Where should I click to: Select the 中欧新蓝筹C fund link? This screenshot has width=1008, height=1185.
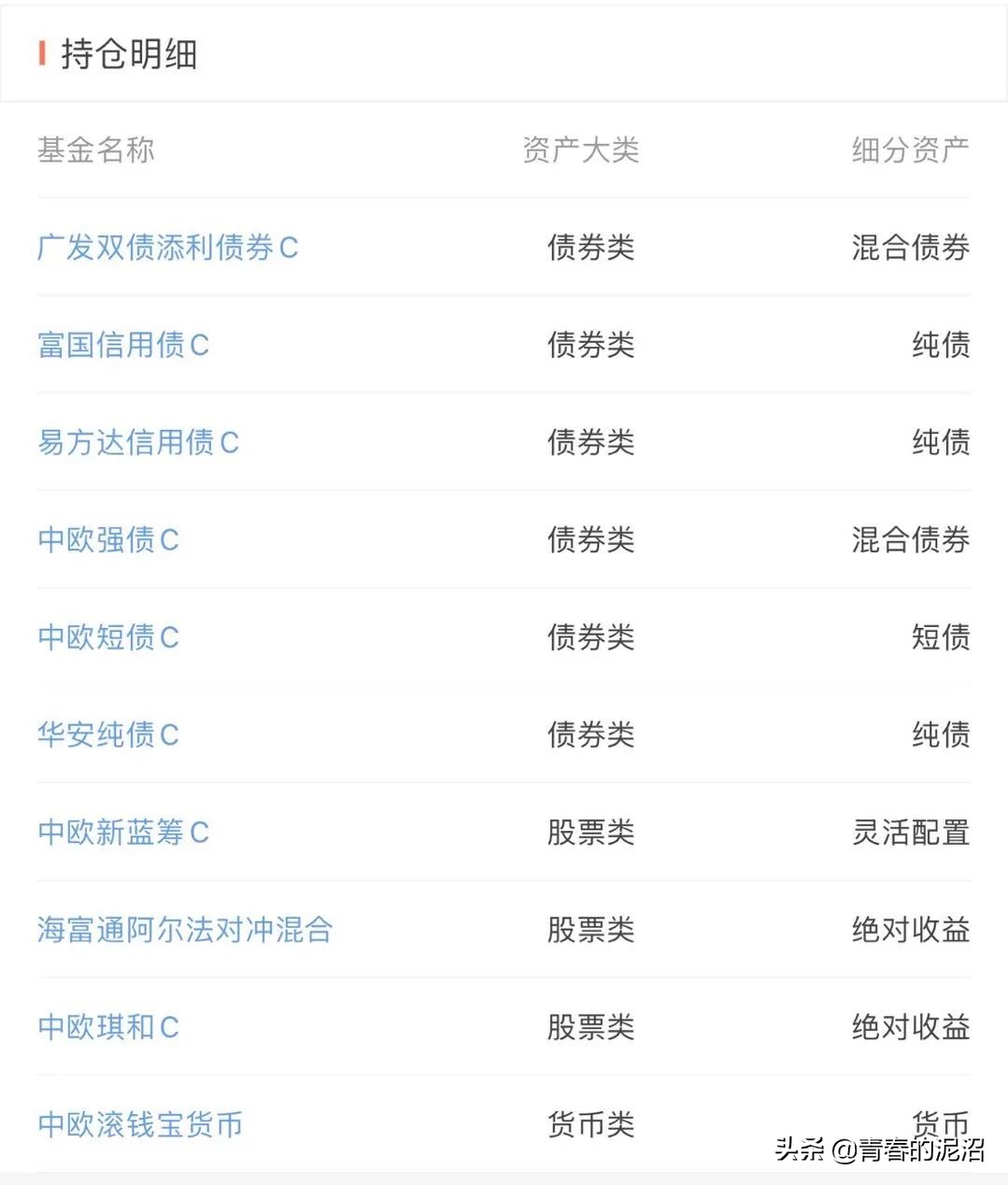coord(123,833)
